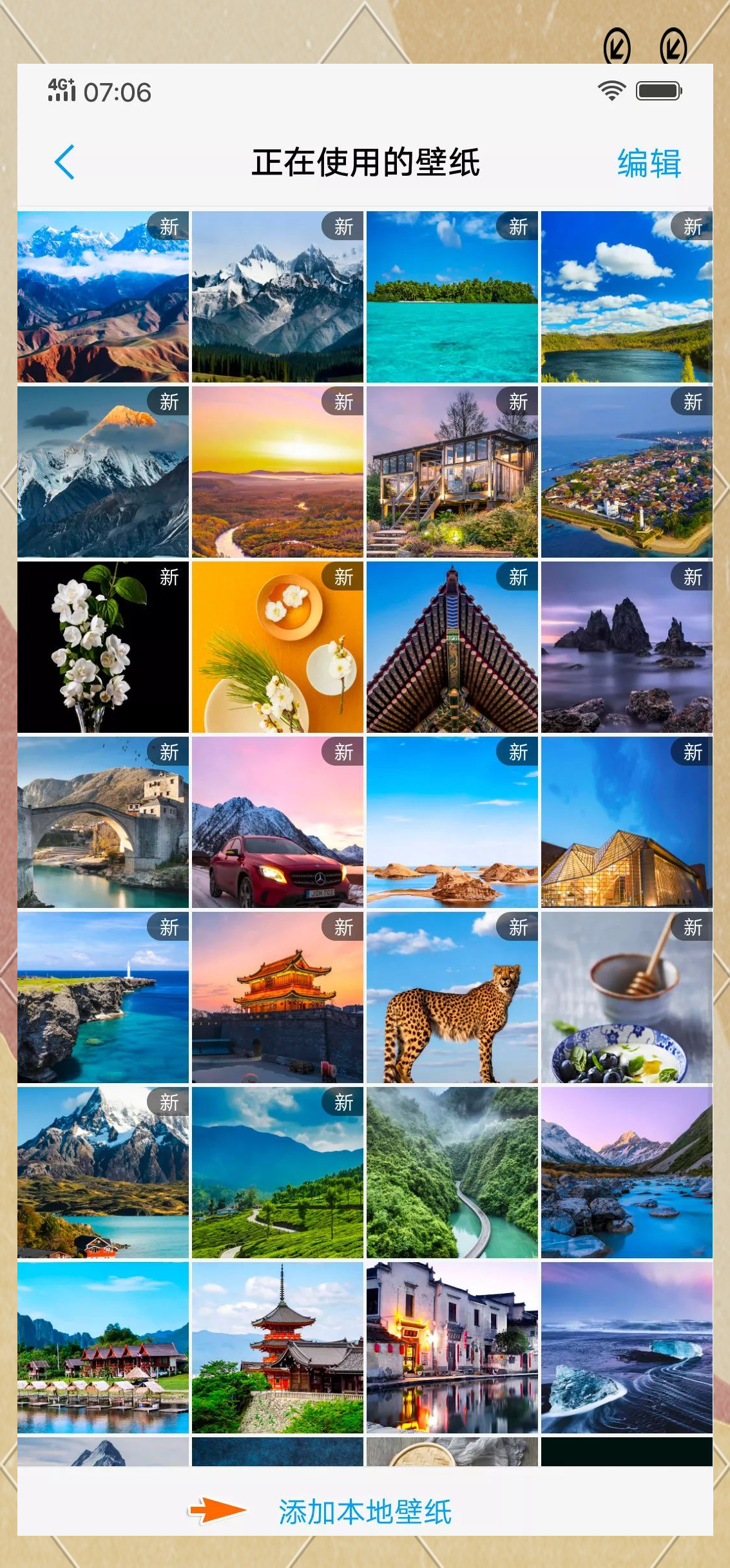The width and height of the screenshot is (730, 1568).
Task: Go back using the top-left arrow
Action: 64,162
